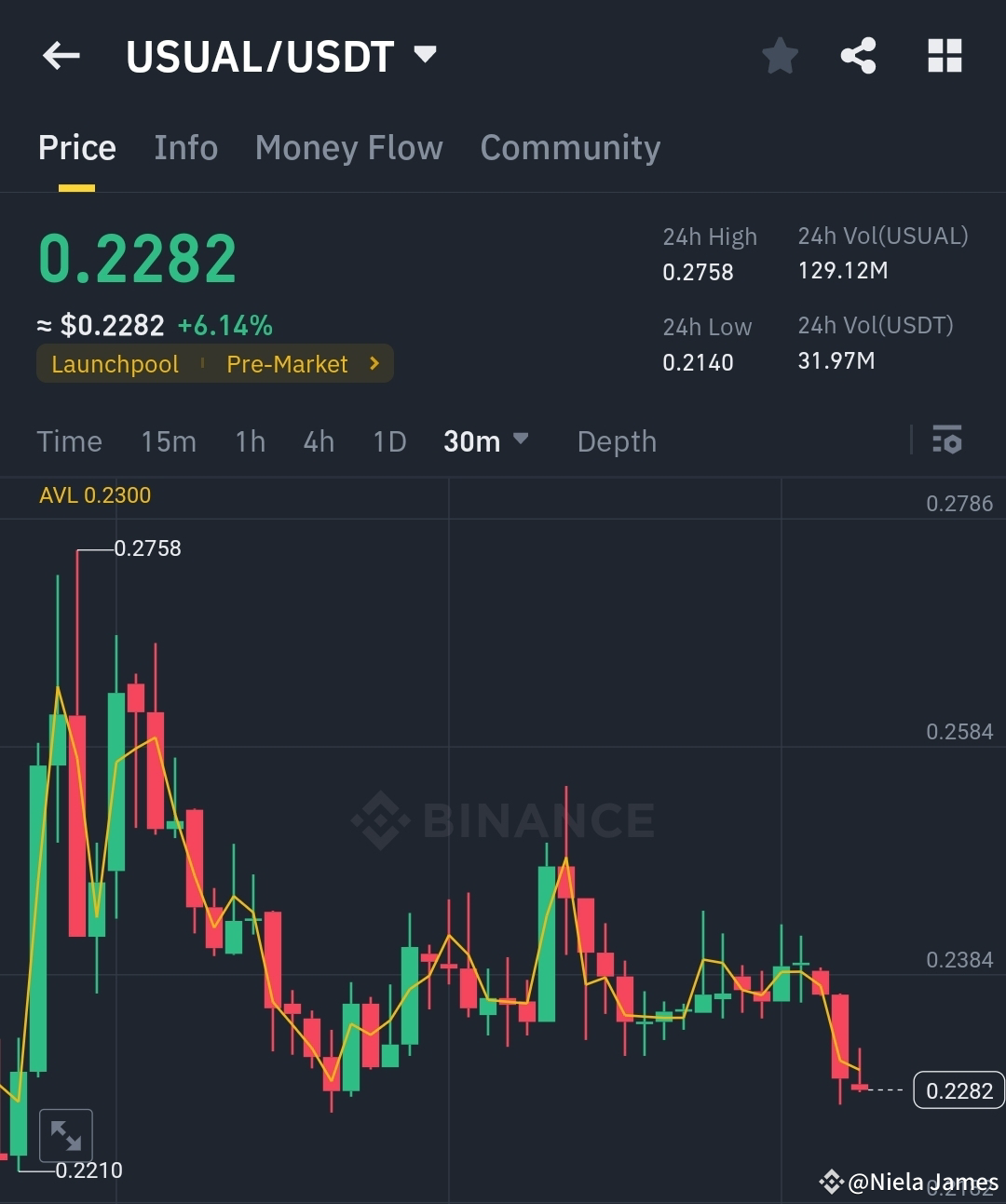Share the chart using the share icon
Image resolution: width=1006 pixels, height=1204 pixels.
point(858,56)
